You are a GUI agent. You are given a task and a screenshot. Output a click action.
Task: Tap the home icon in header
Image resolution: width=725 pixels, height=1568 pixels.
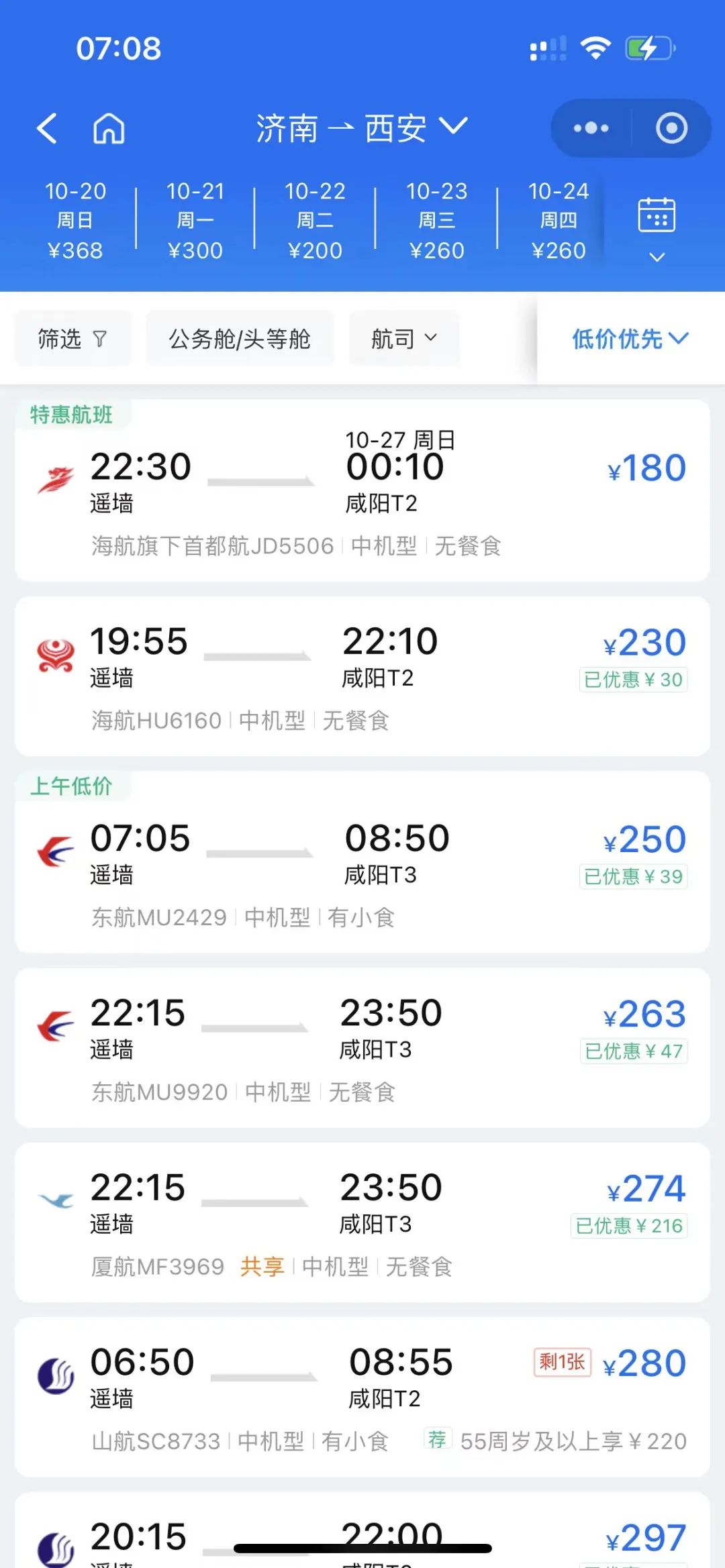(109, 128)
